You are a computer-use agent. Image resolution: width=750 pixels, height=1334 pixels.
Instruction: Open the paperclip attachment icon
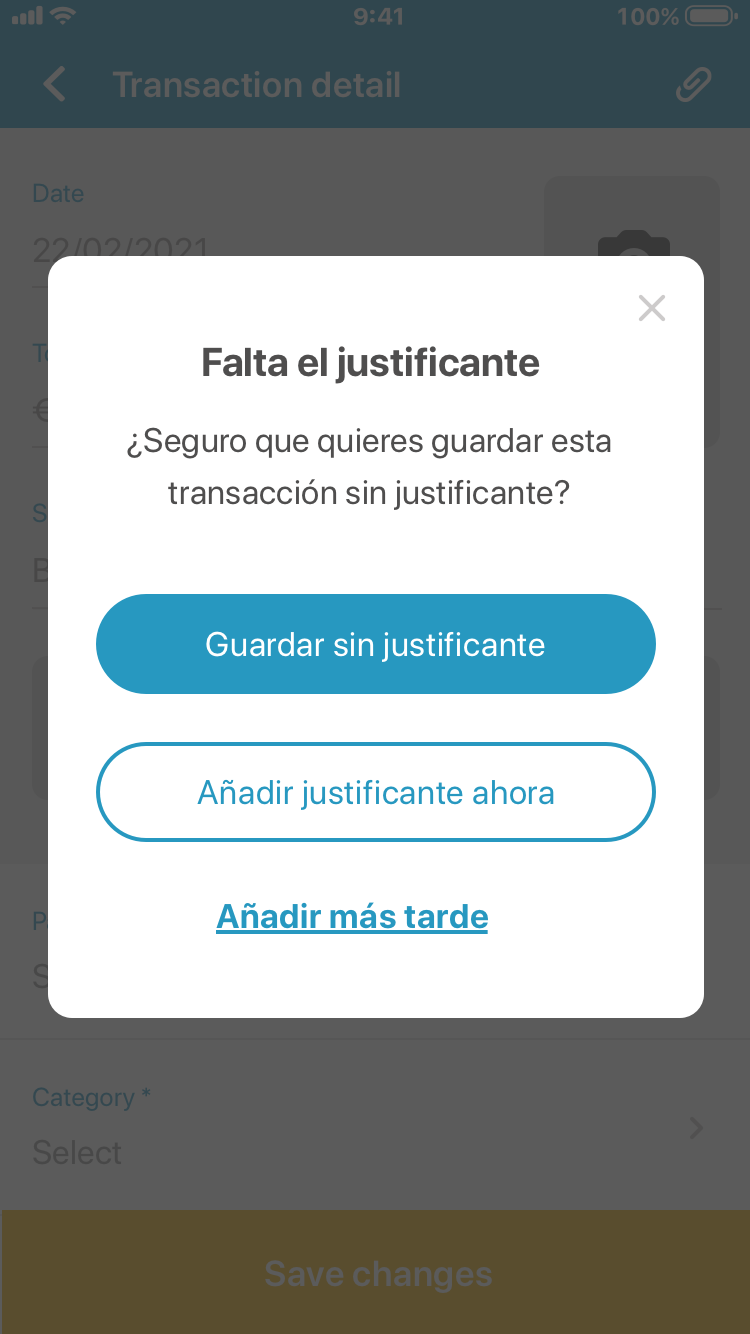[692, 84]
